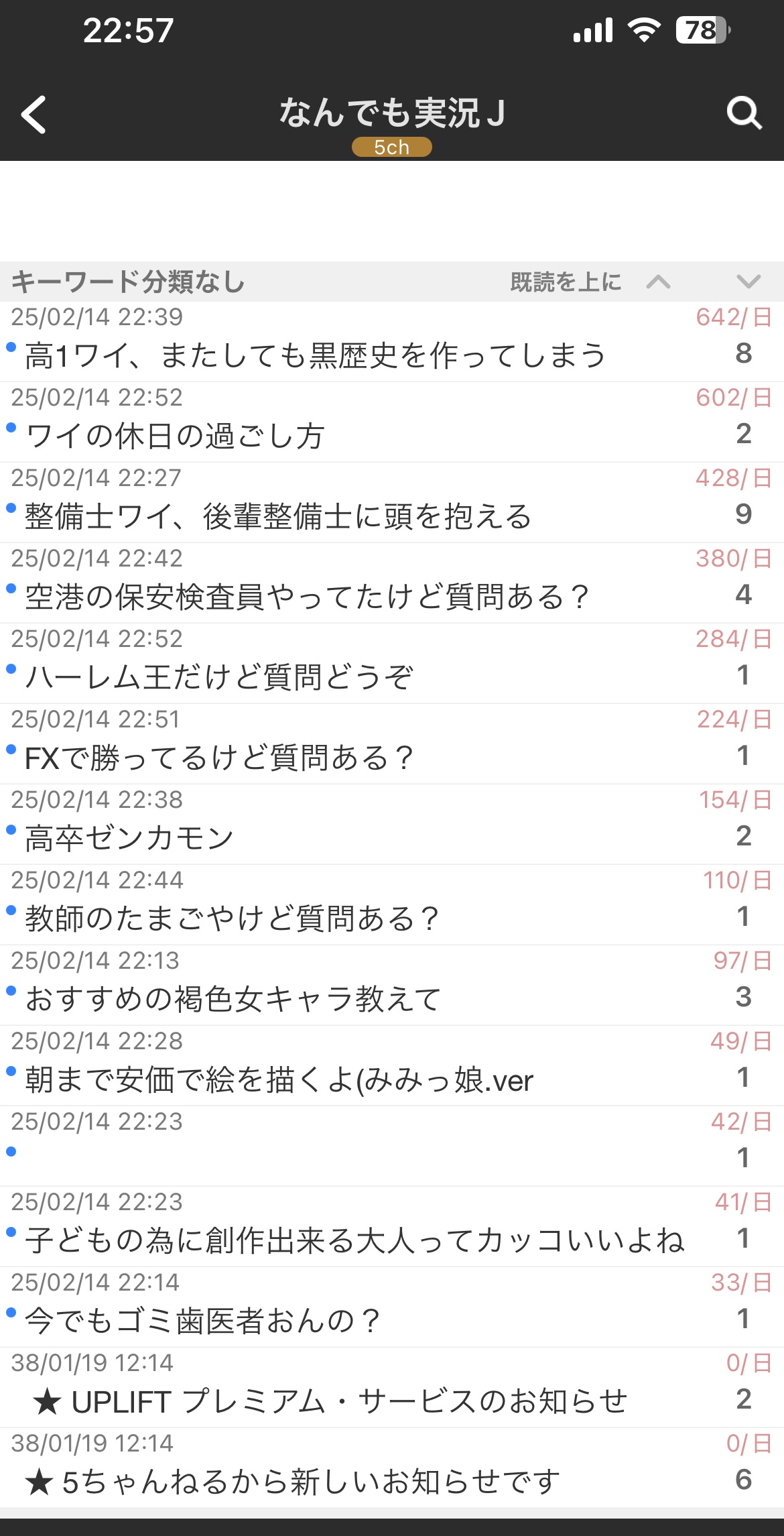Open thread おすすめの褐色女キャラ教えて
The height and width of the screenshot is (1536, 784).
(x=392, y=986)
